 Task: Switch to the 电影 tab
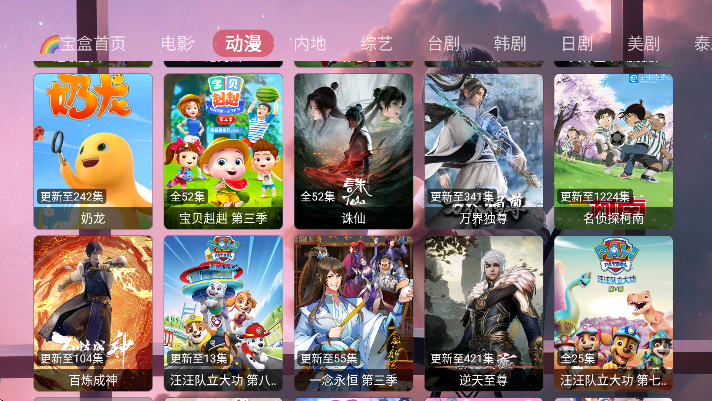(178, 44)
